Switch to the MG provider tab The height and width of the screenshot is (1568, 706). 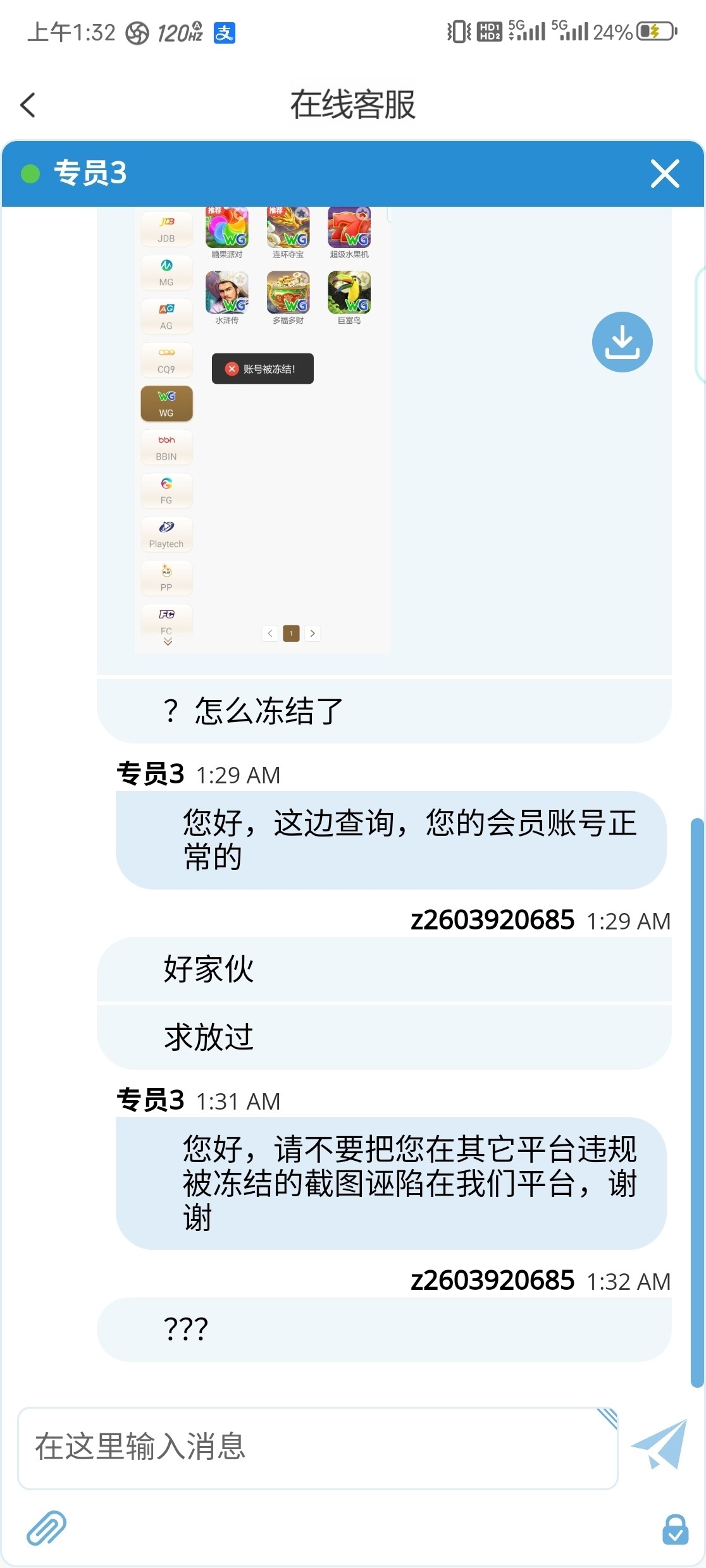(x=166, y=273)
